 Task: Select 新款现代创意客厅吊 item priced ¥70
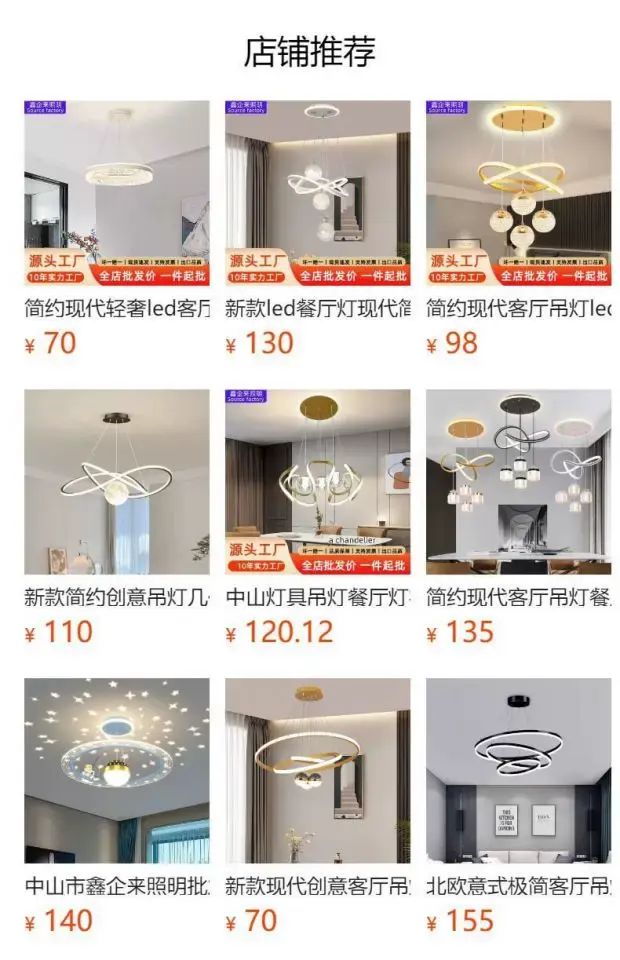(x=318, y=770)
